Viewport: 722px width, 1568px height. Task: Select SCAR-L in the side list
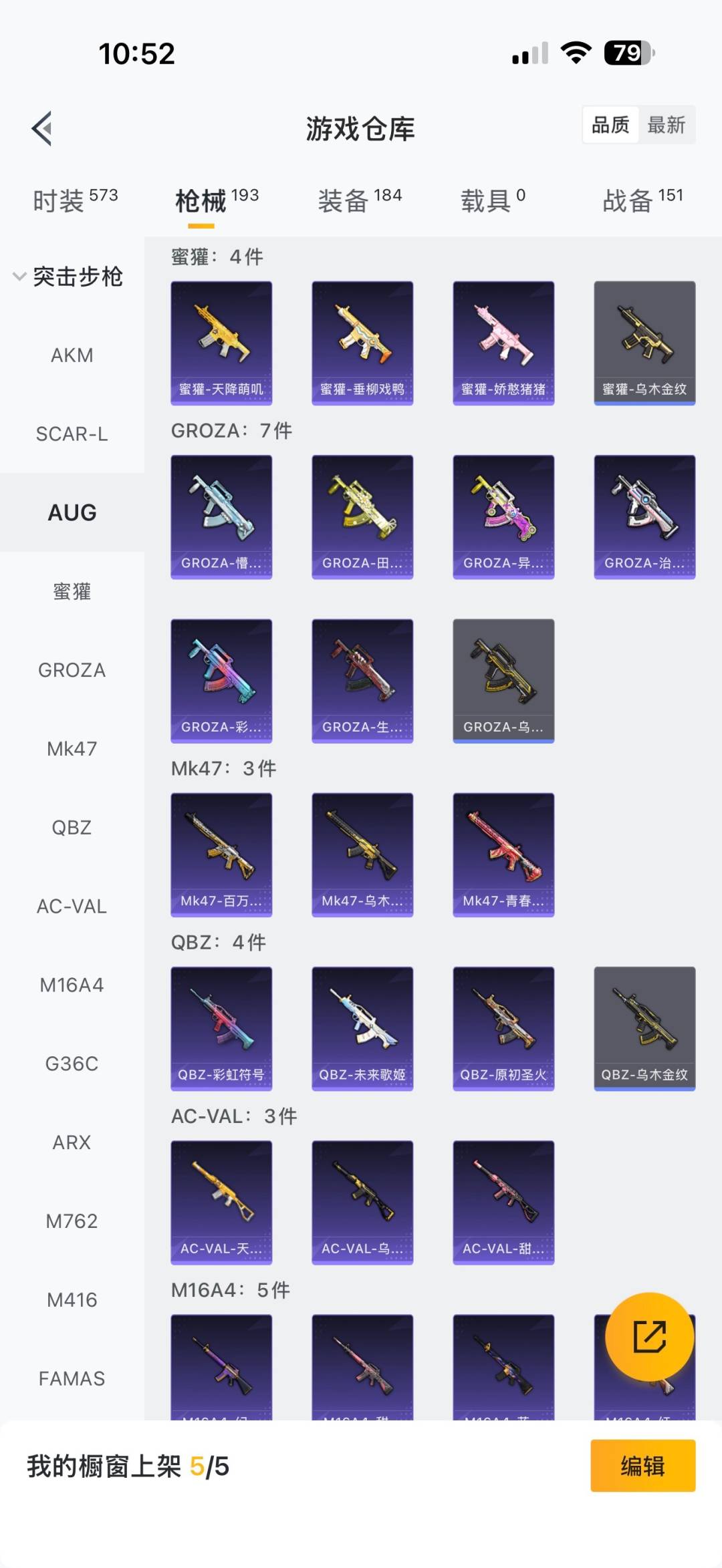coord(72,434)
